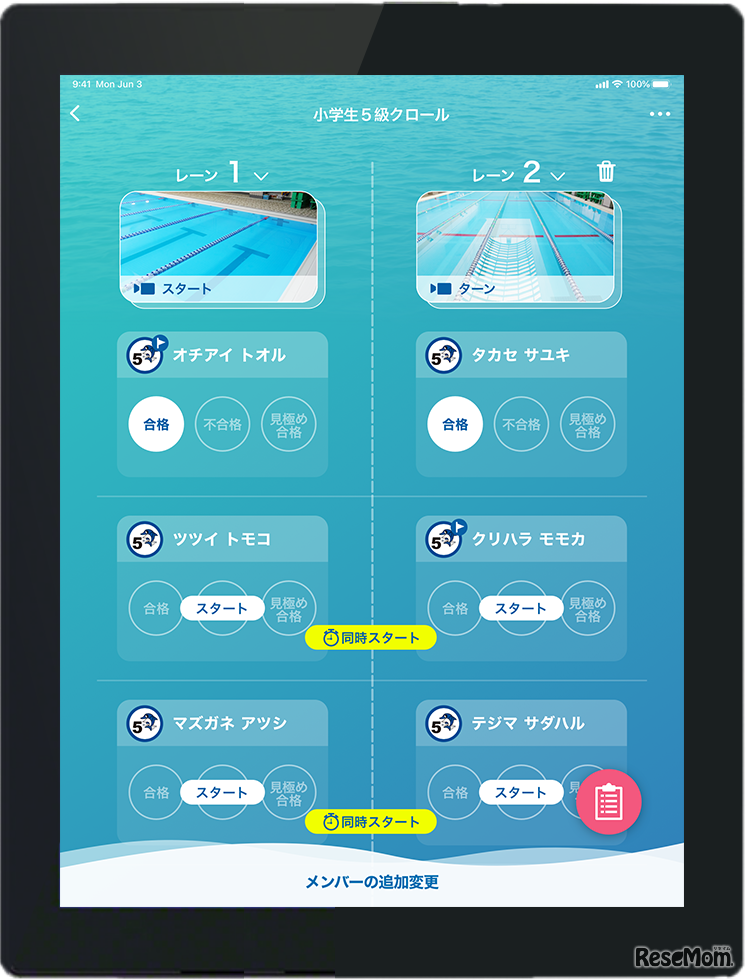The height and width of the screenshot is (980, 746).
Task: Mark オチアイ トオル as 不合格
Action: [222, 424]
